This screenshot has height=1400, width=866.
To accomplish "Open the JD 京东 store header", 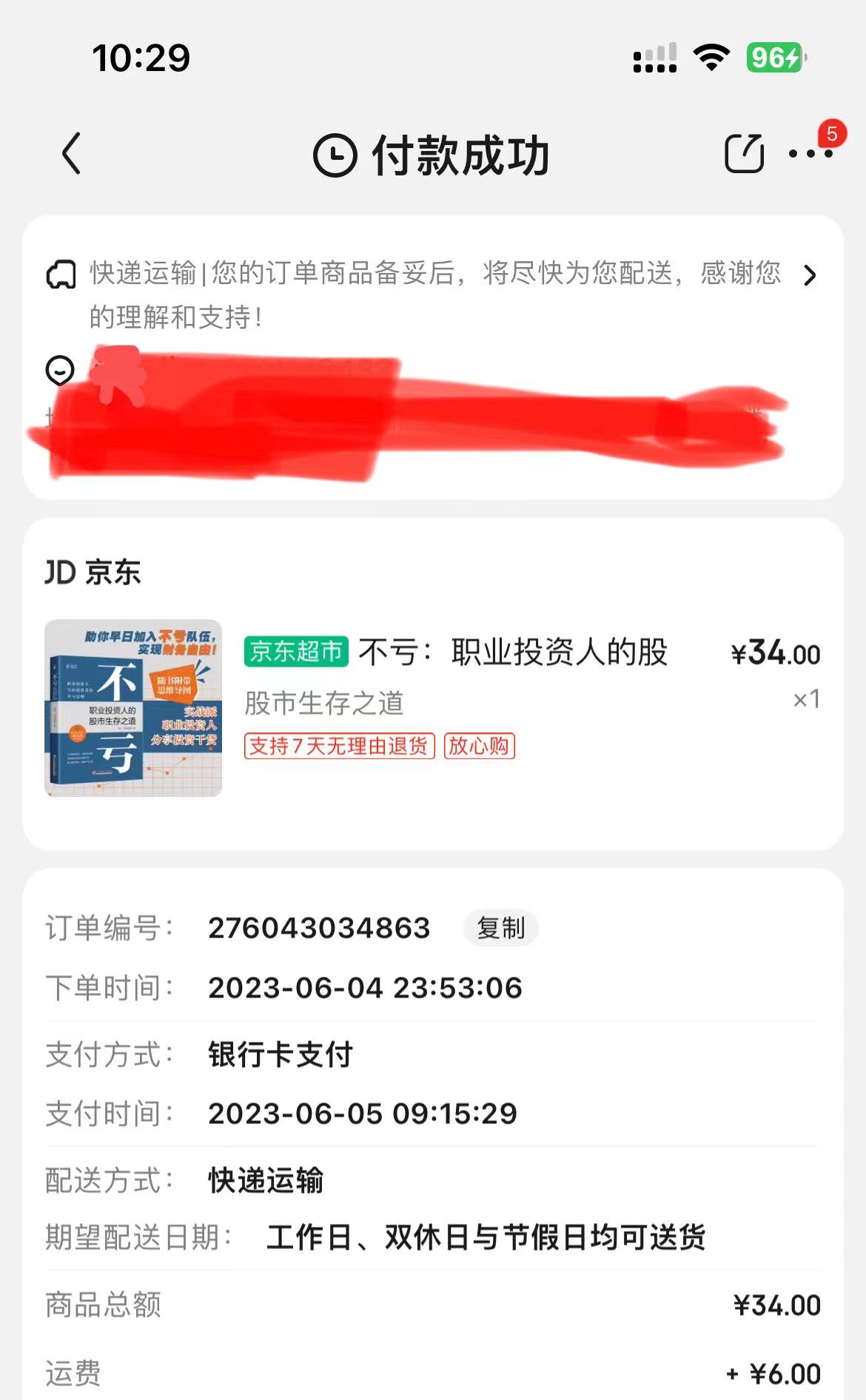I will [93, 572].
